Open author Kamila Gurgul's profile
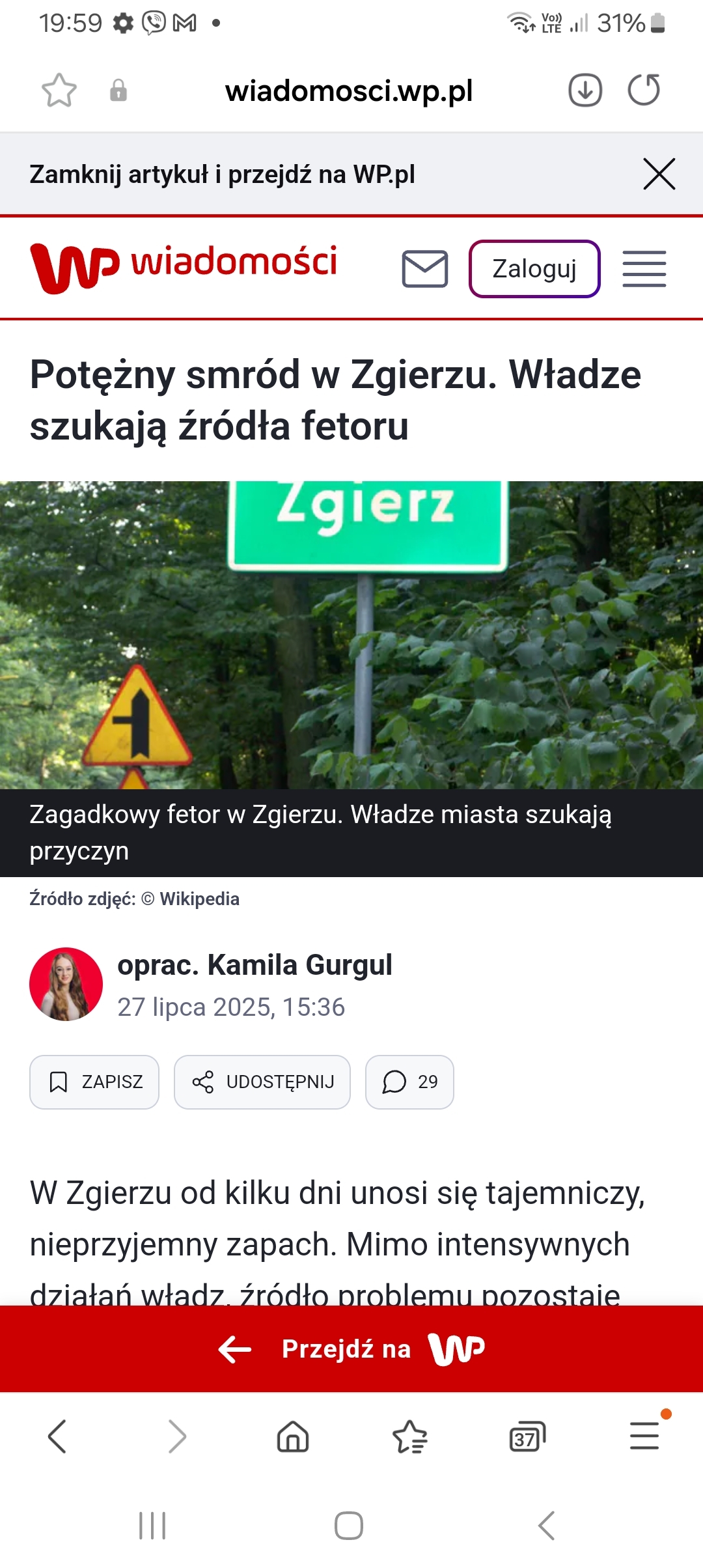Screen dimensions: 703x1568 pyautogui.click(x=254, y=965)
